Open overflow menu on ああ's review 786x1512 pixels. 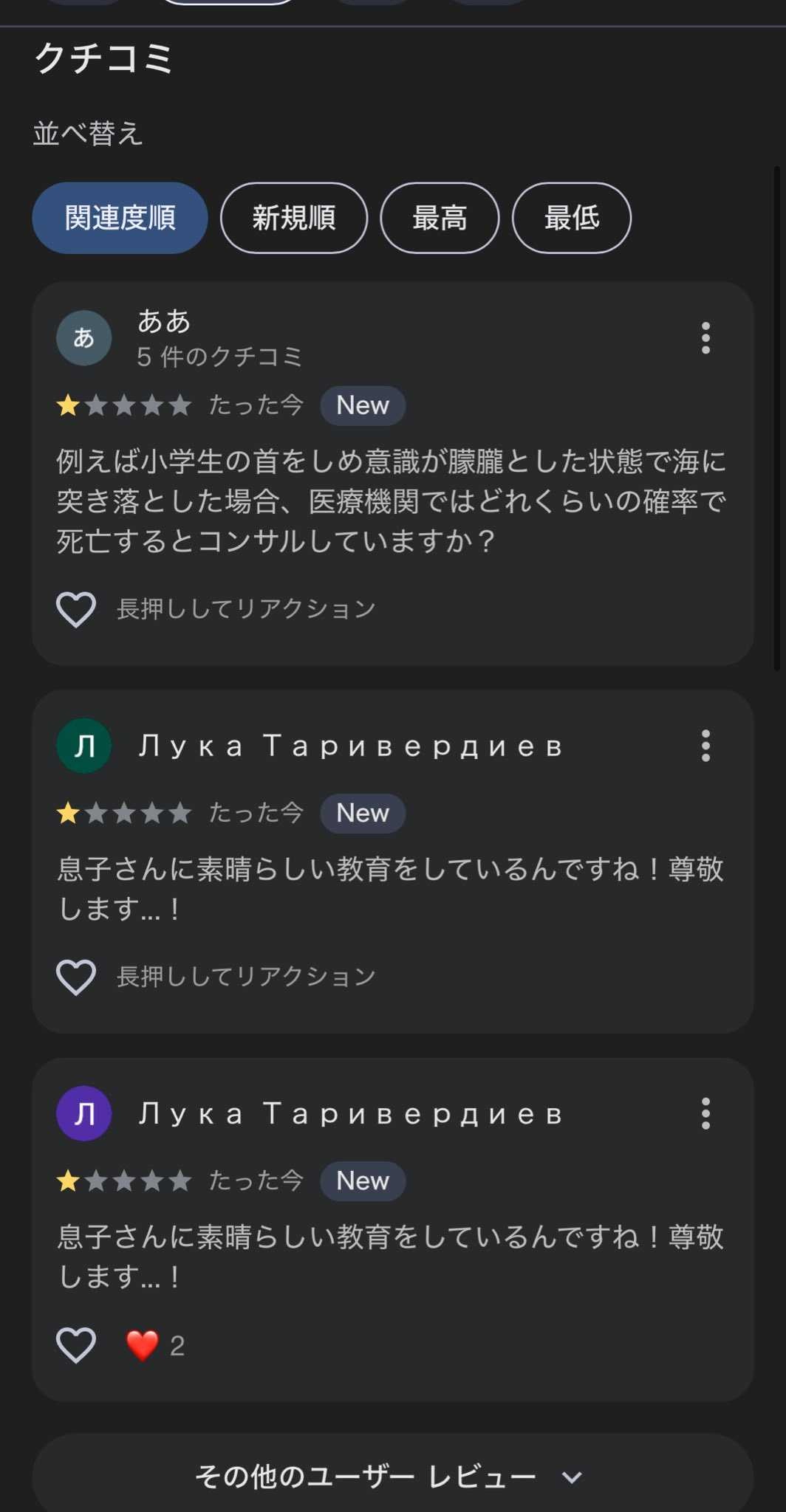coord(705,338)
